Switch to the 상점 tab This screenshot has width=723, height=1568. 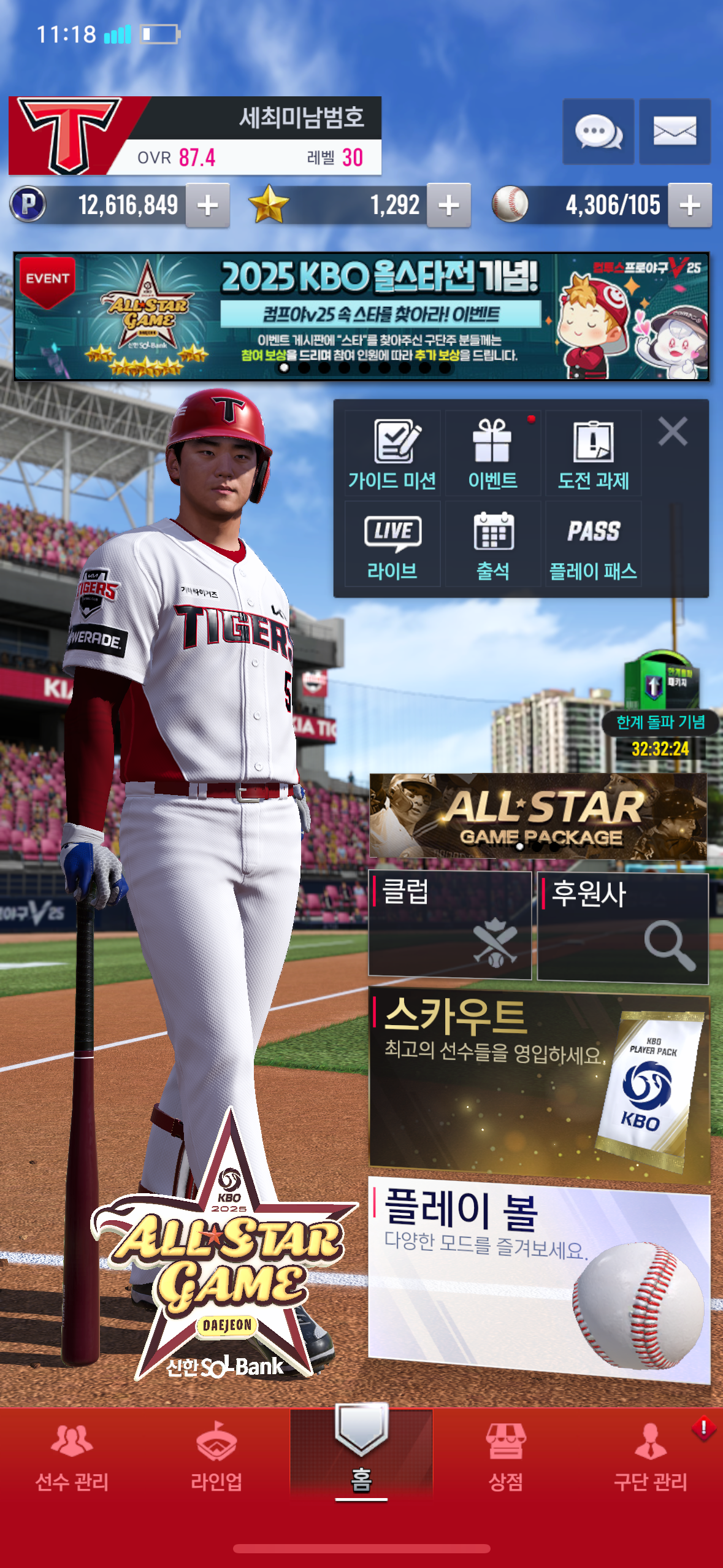pyautogui.click(x=506, y=1457)
